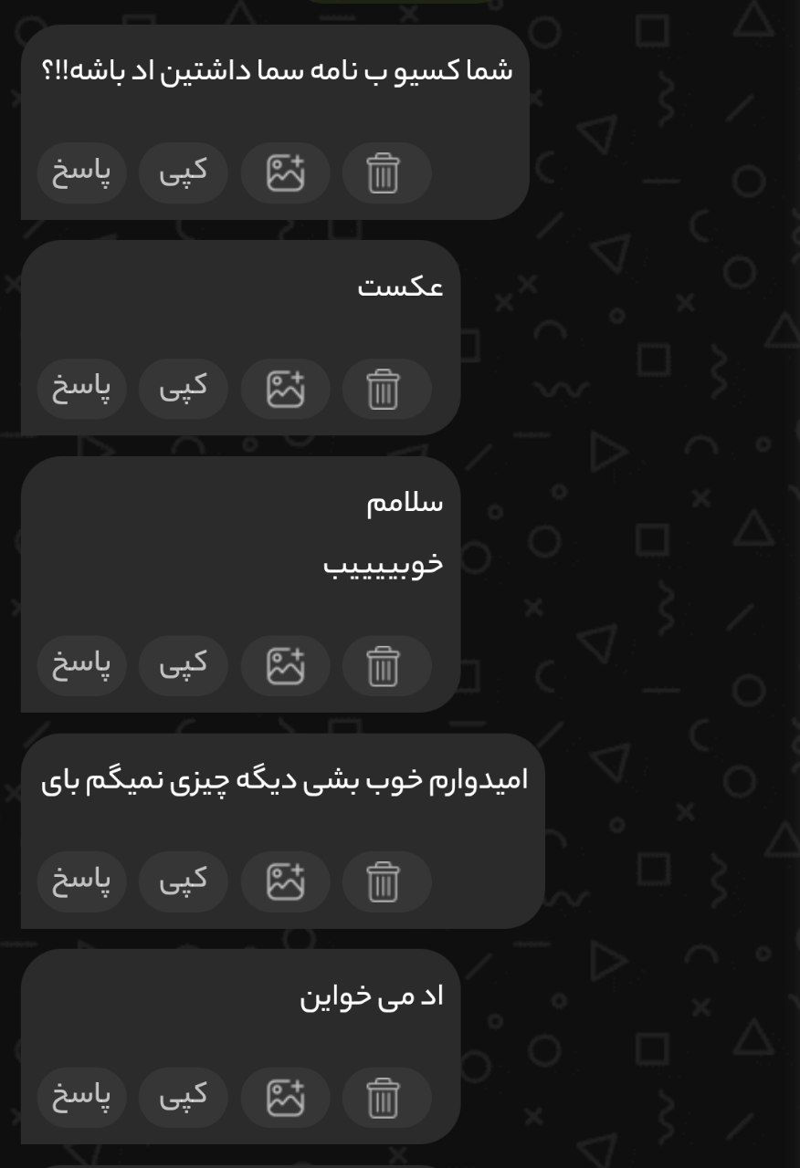This screenshot has height=1168, width=800.
Task: Delete the عکست message
Action: point(384,389)
